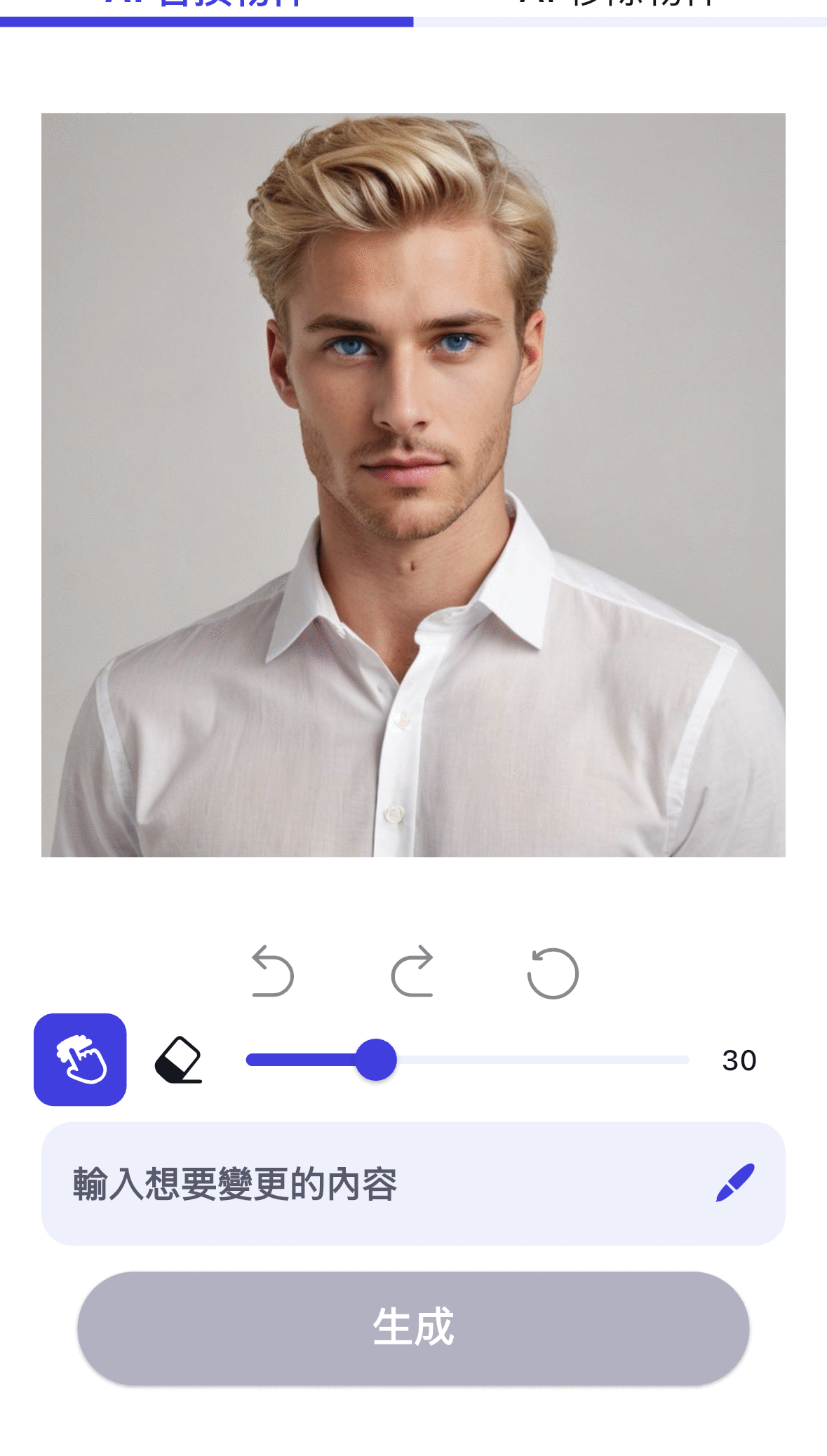Tap the blue pen icon in the input box
Viewport: 827px width, 1456px height.
734,1182
